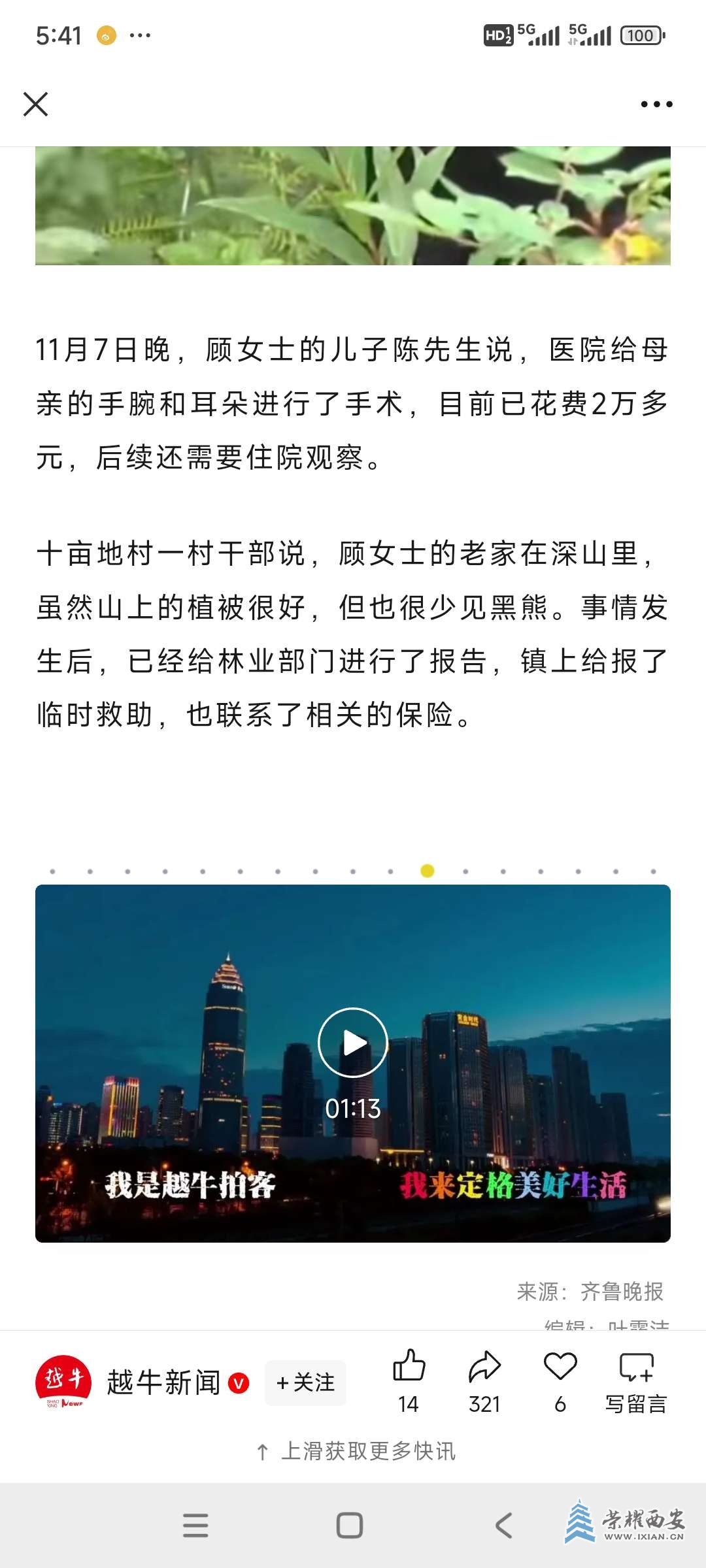This screenshot has width=706, height=1568.
Task: Tap the heart icon
Action: tap(560, 1367)
